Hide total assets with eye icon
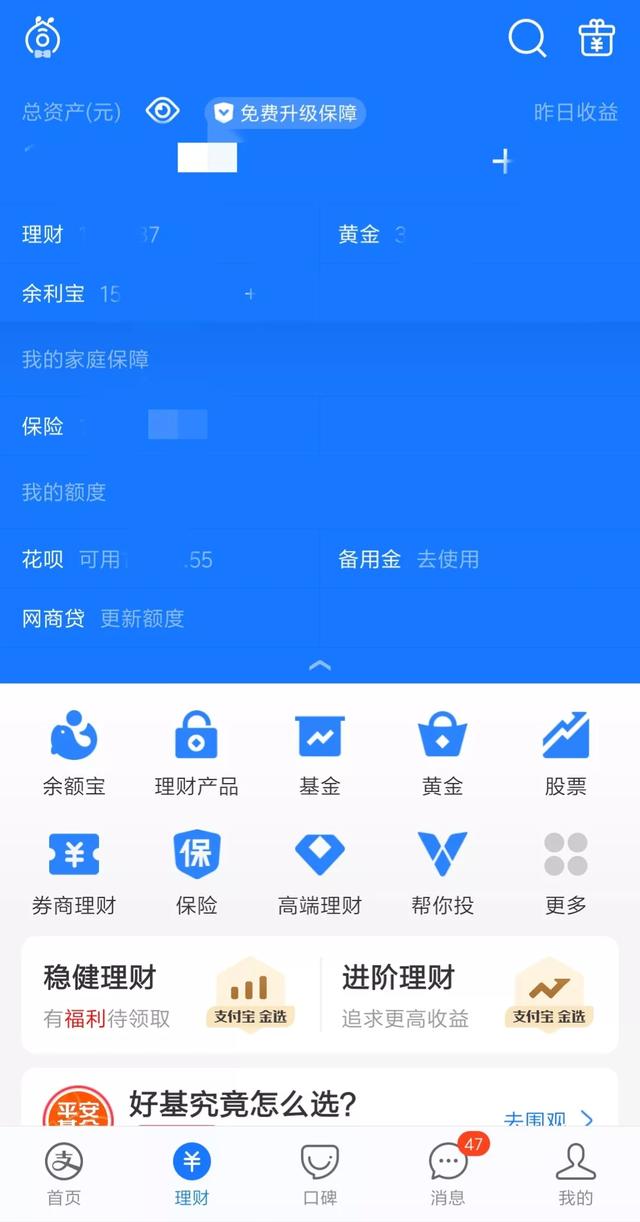 point(162,111)
